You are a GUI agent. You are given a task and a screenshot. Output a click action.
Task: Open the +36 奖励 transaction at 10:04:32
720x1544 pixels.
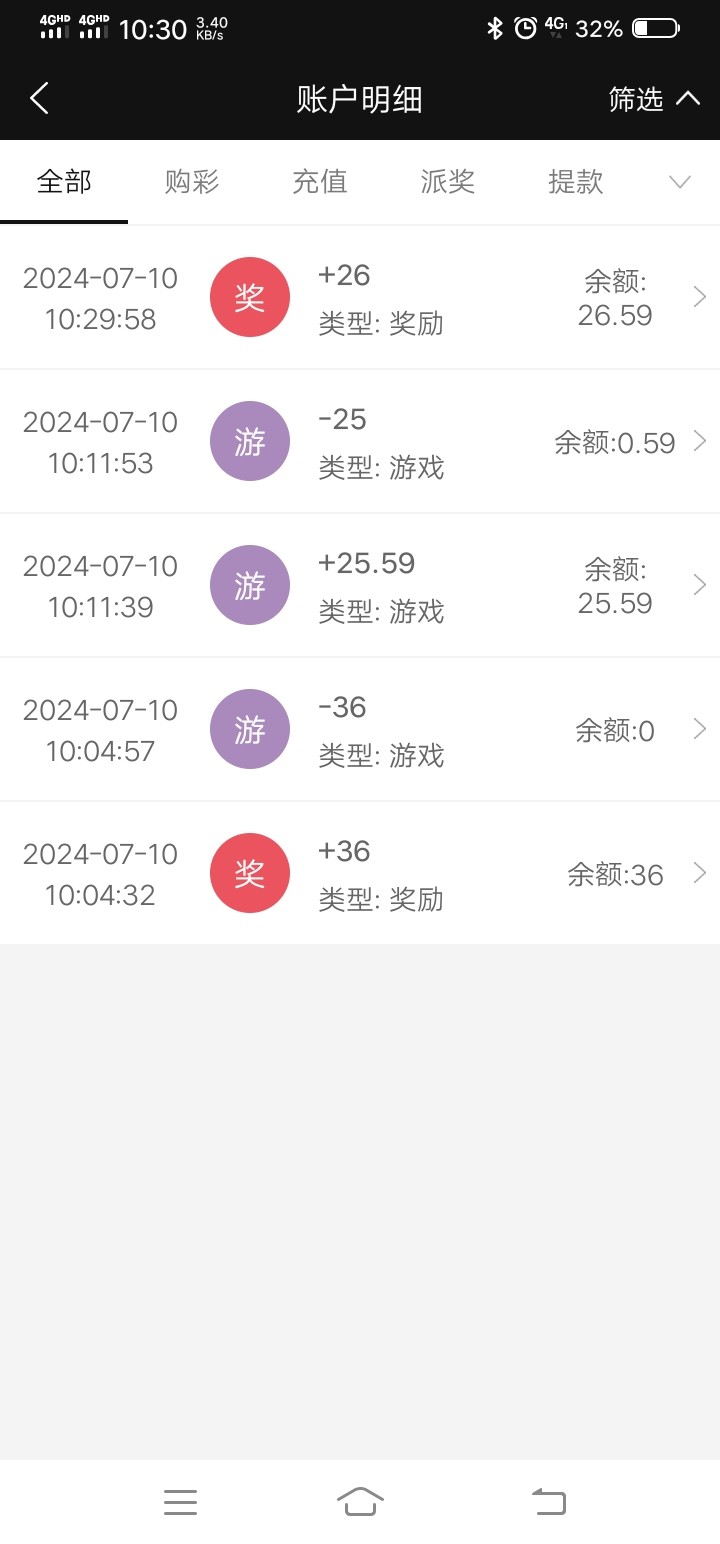click(x=360, y=874)
